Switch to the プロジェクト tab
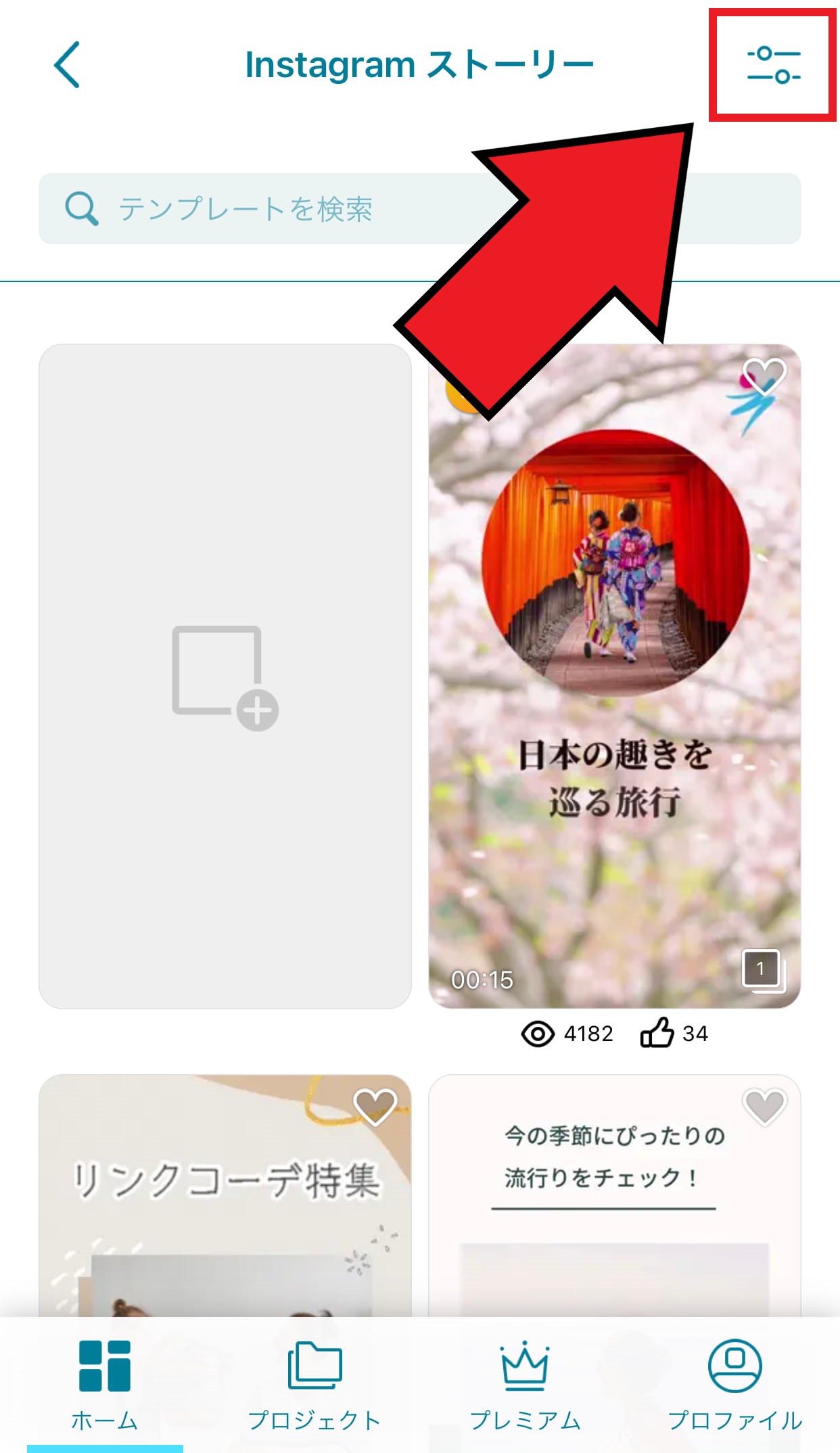 coord(314,1385)
